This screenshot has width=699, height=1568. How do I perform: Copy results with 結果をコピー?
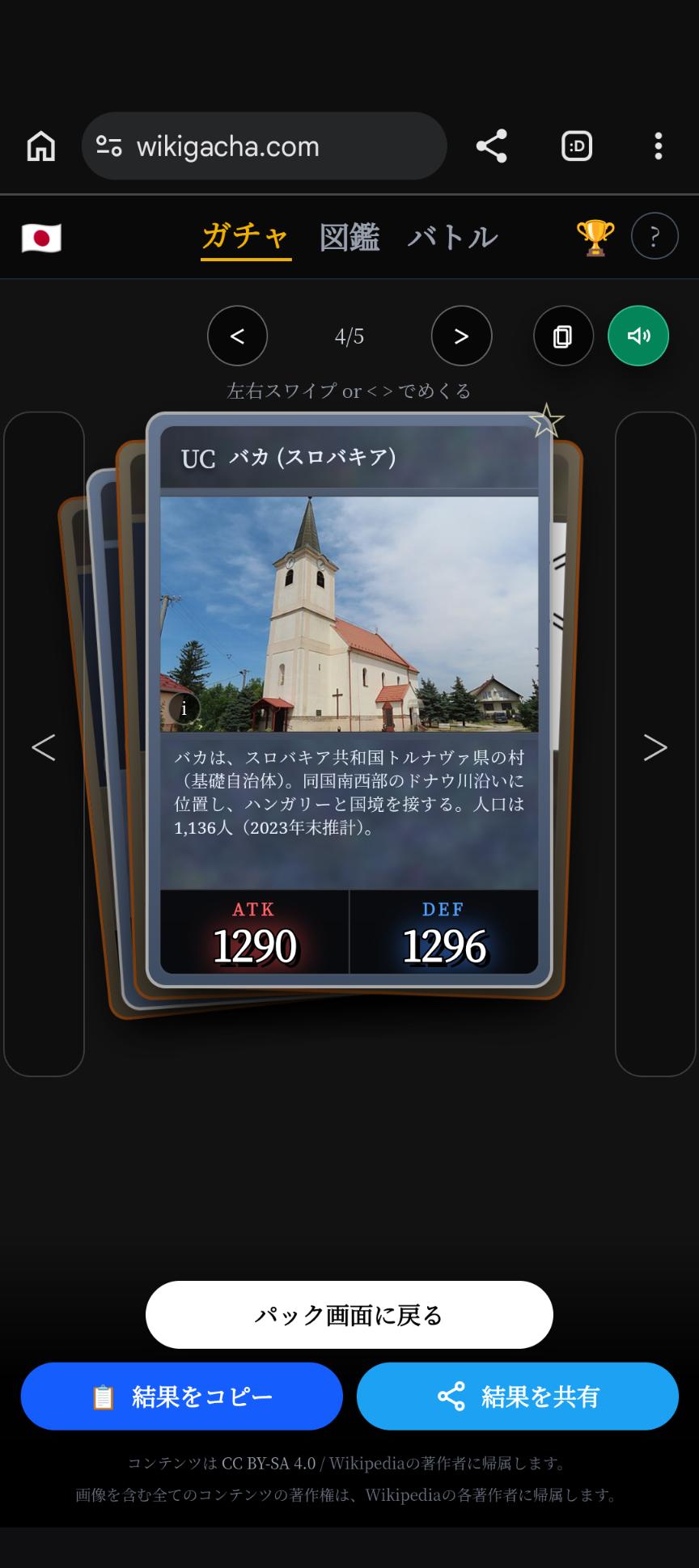(x=182, y=1397)
